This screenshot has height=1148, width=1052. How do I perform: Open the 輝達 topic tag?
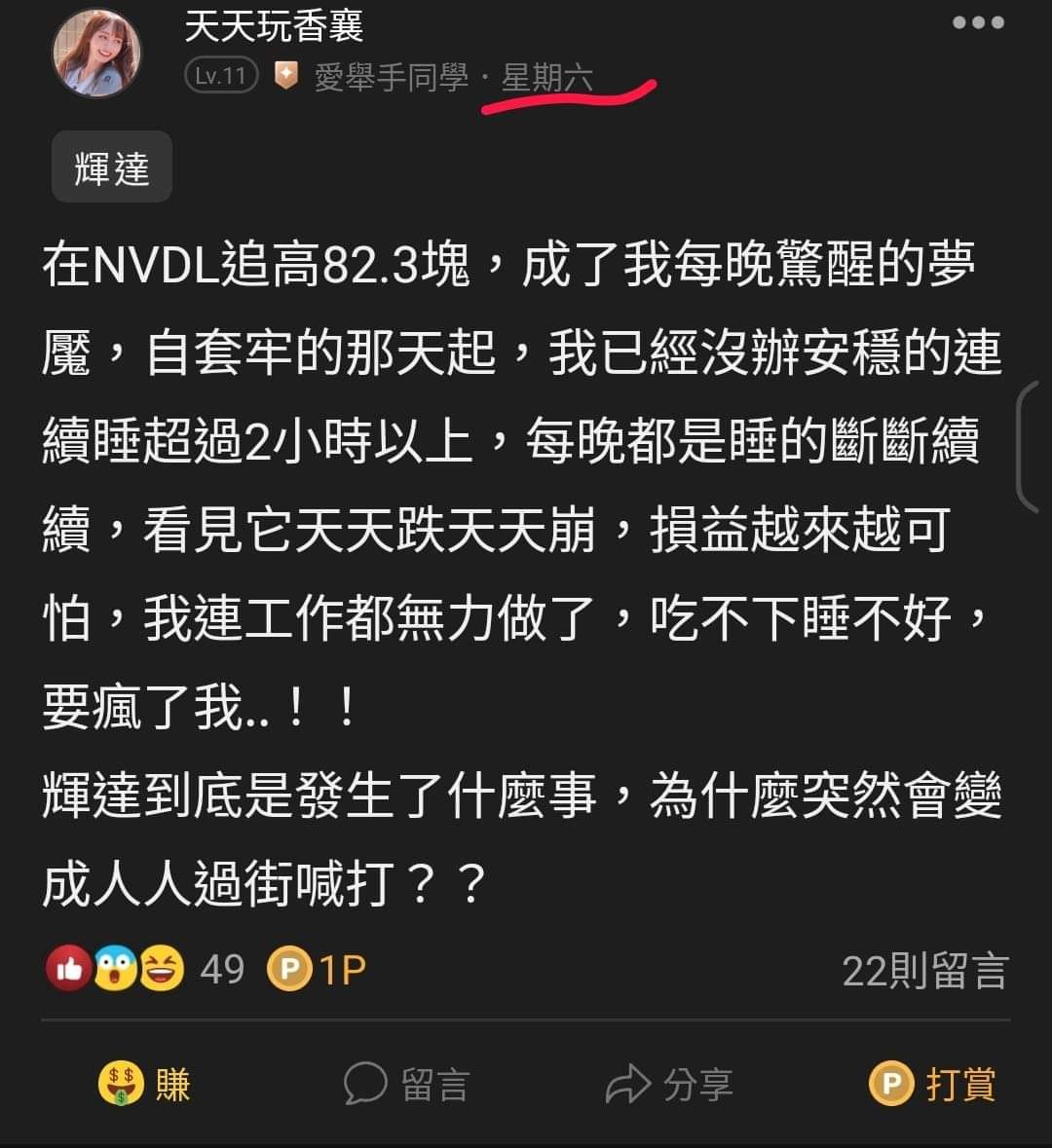pos(111,168)
